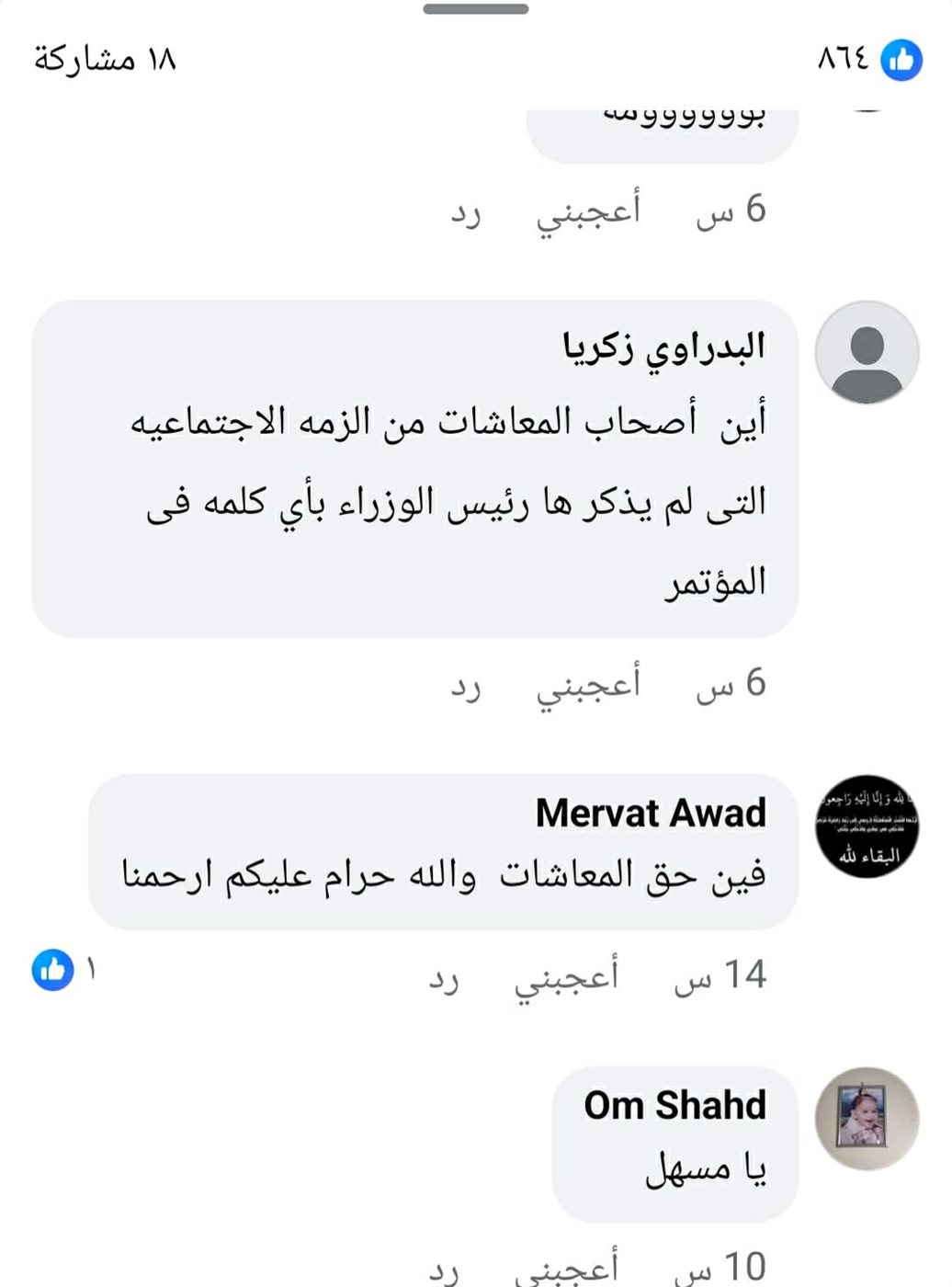Tap the sheet drag handle
Screen dimensions: 952x1287
[476, 9]
